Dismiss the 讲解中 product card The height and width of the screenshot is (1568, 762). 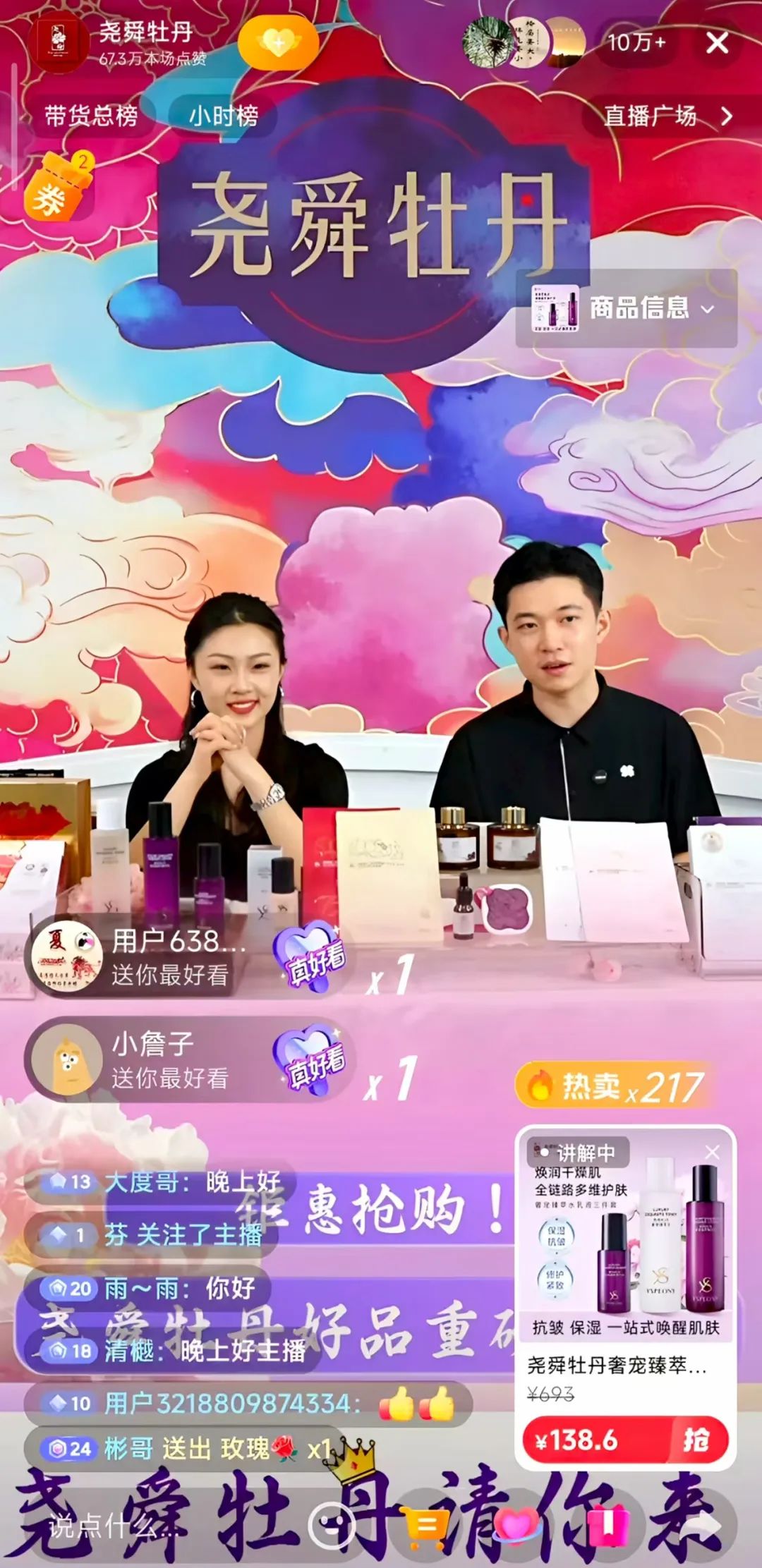(x=712, y=1153)
